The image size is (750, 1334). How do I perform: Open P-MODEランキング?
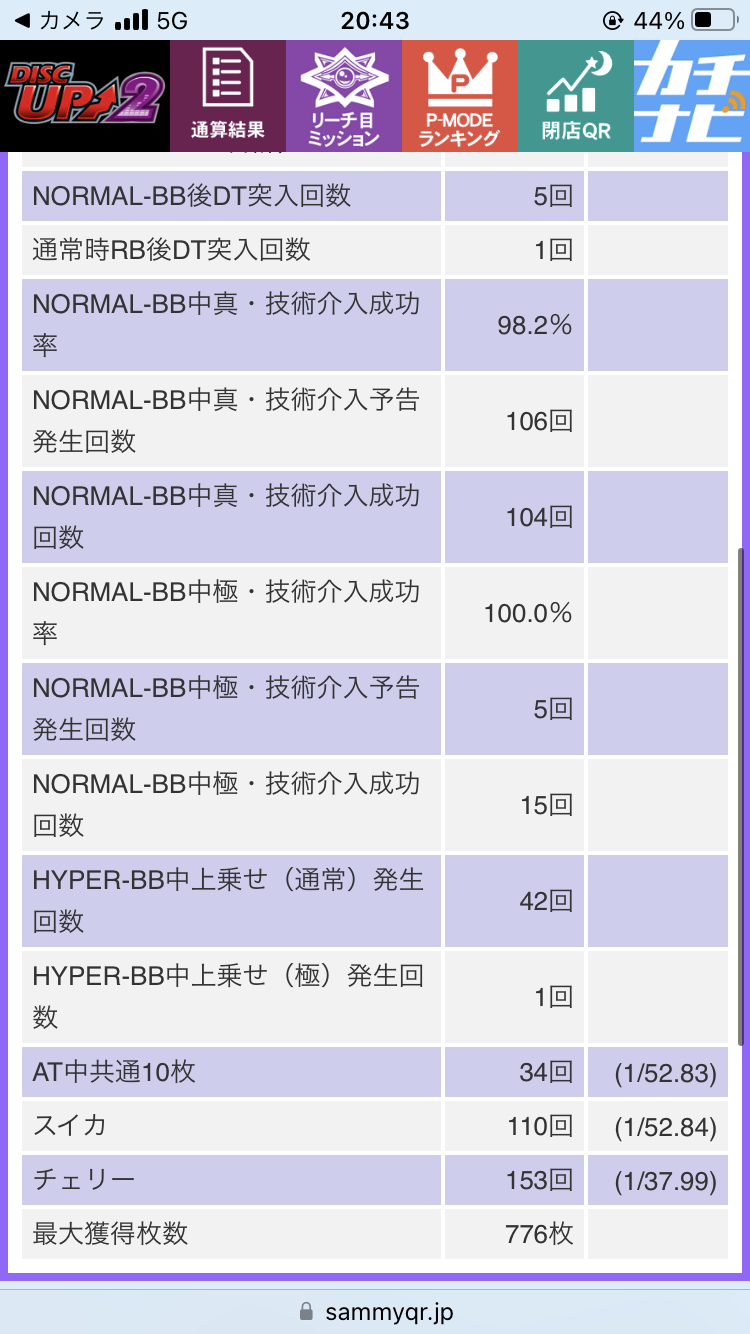coord(460,96)
